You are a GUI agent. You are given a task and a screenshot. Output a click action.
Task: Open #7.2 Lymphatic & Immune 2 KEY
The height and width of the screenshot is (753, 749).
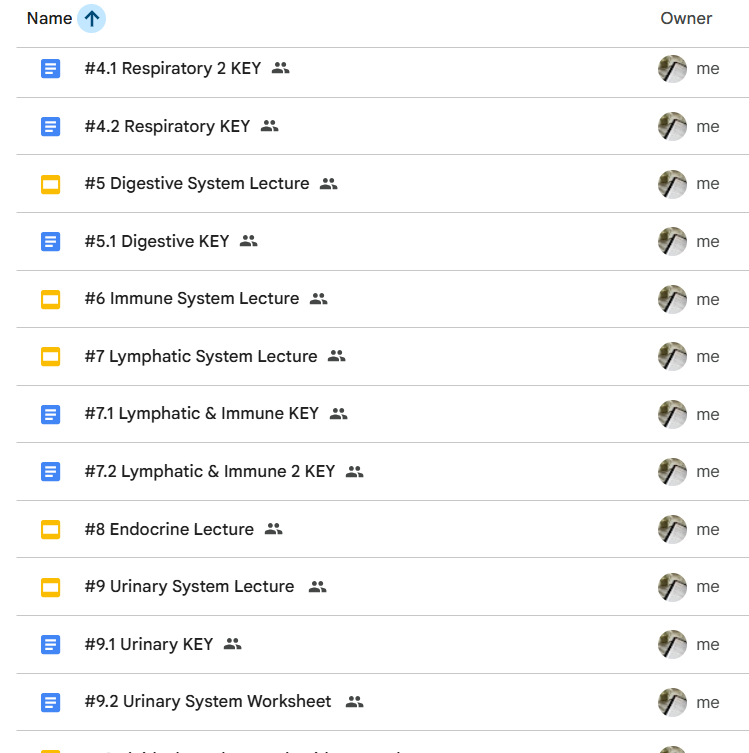click(209, 471)
